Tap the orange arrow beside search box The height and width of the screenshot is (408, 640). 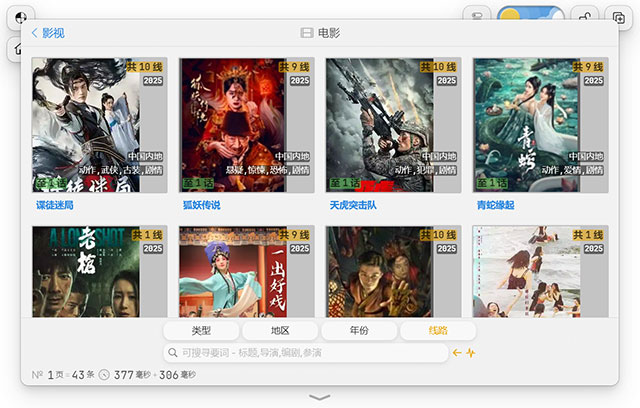(457, 353)
